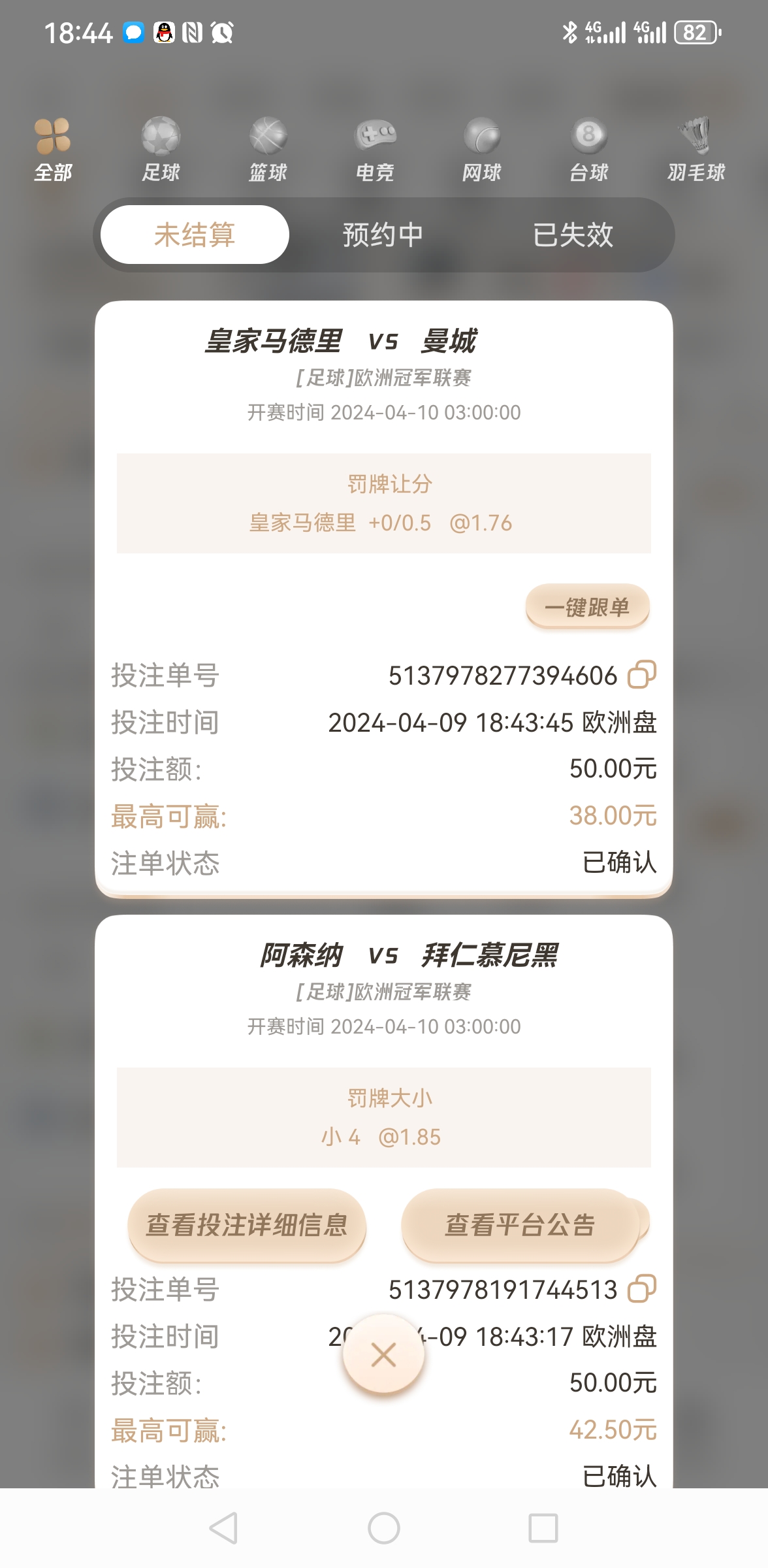Tap 查看投注详细信息

[247, 1225]
